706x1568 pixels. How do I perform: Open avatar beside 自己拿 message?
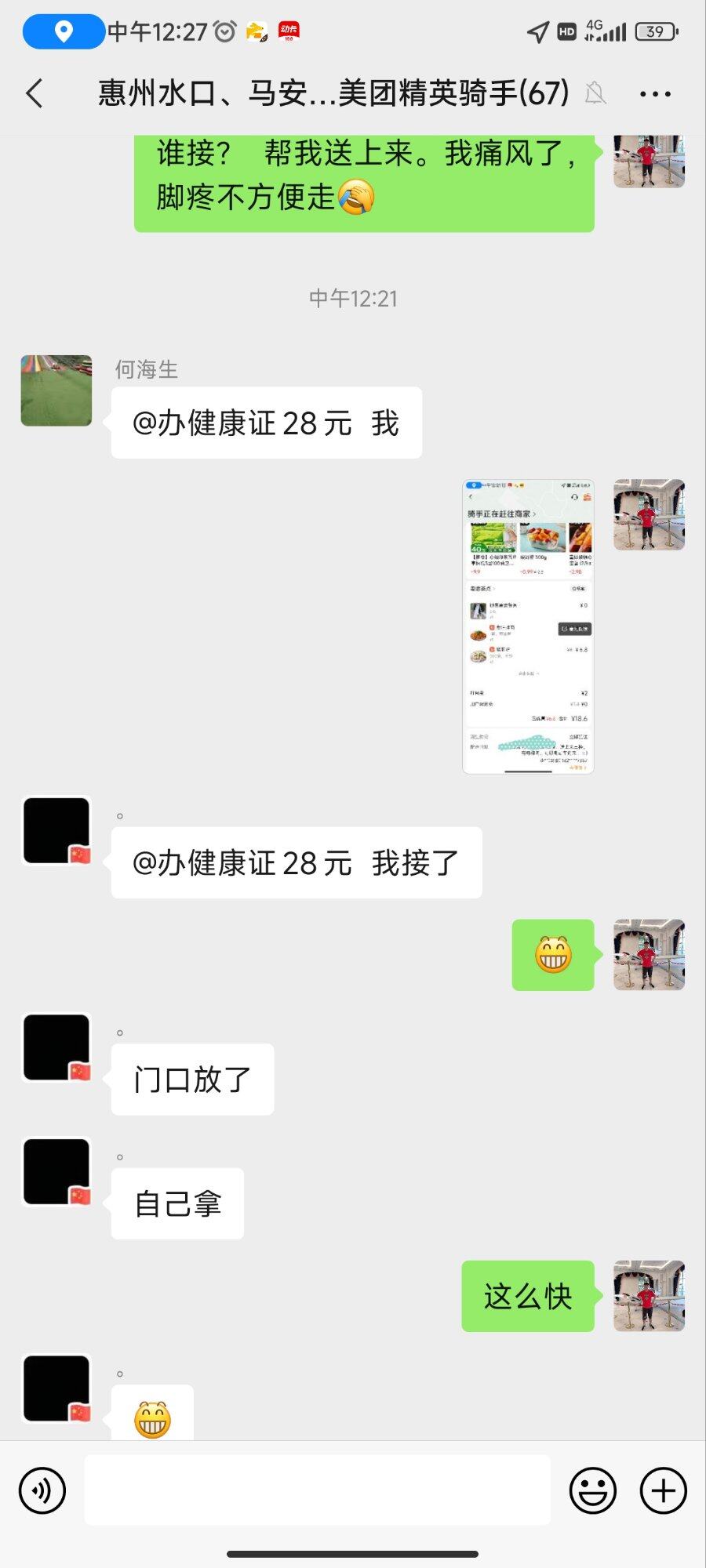56,1172
